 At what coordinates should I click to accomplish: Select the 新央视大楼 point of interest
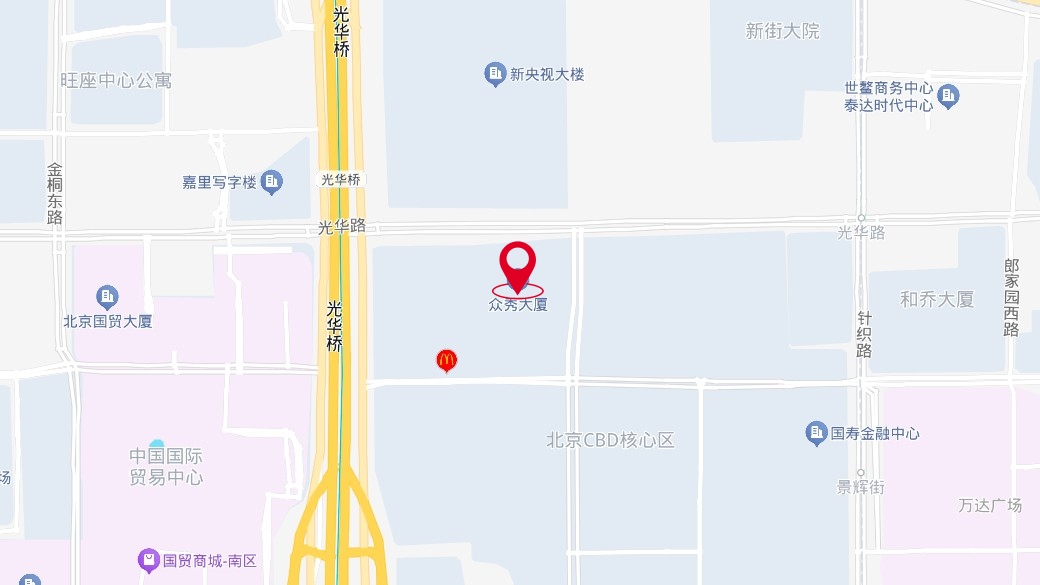pos(495,74)
